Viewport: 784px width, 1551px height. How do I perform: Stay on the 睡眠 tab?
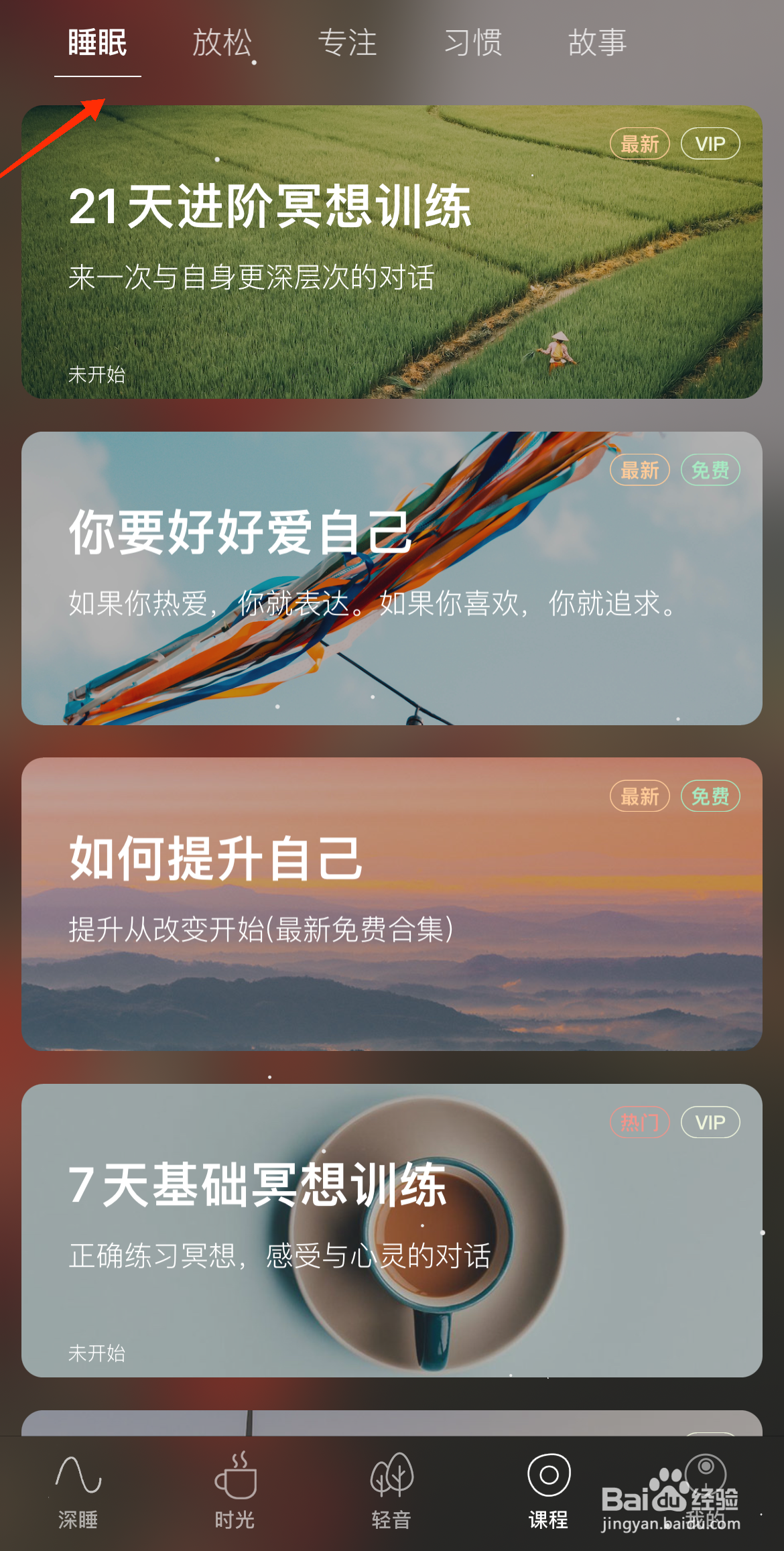click(96, 43)
